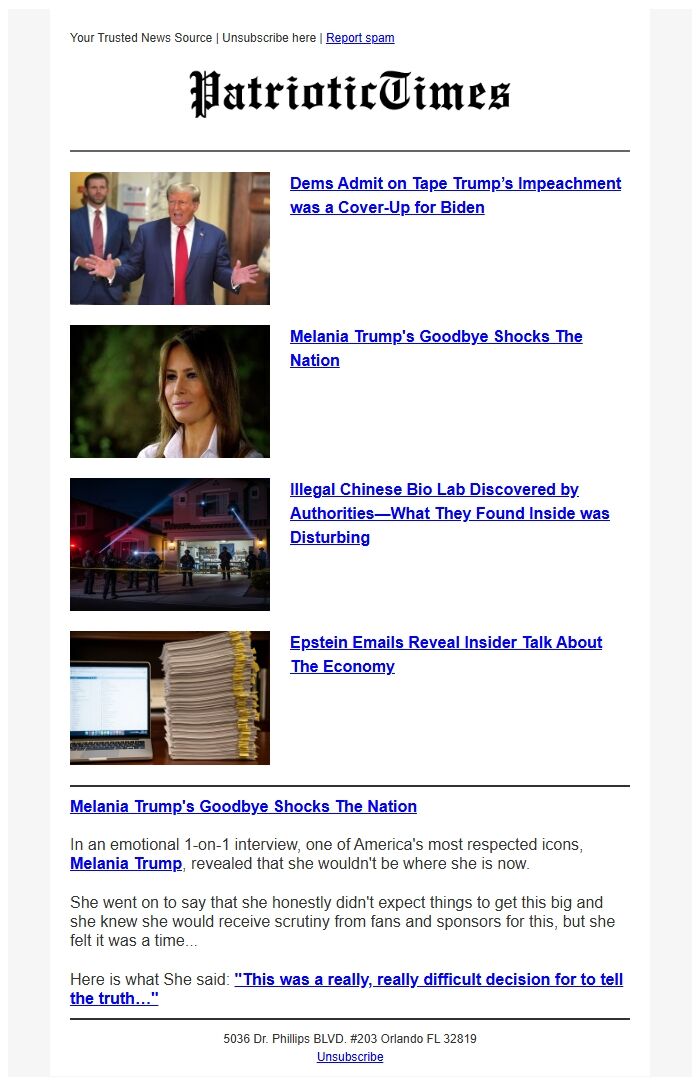Tap the police raid house thumbnail
This screenshot has width=700, height=1084.
[x=170, y=544]
